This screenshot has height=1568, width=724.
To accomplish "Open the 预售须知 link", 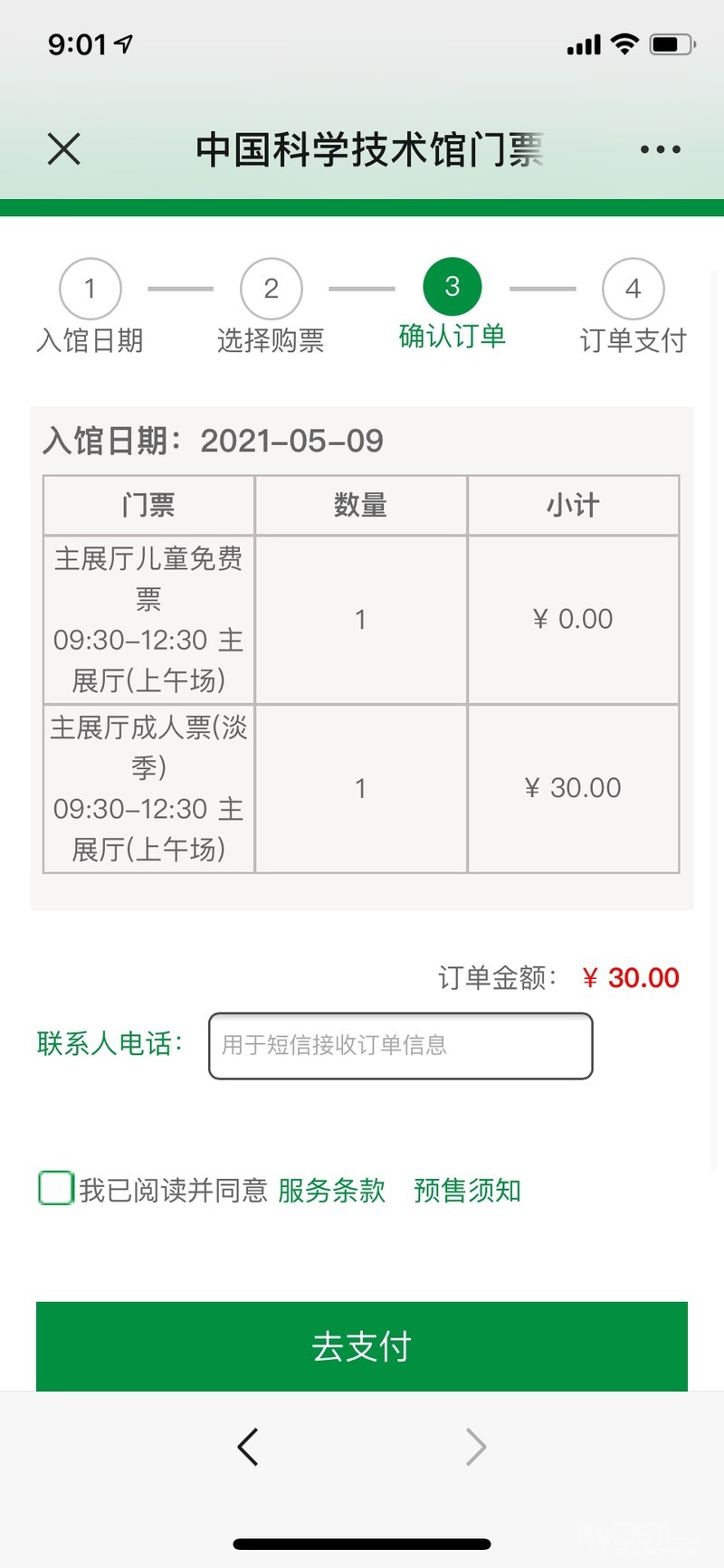I will tap(467, 1190).
